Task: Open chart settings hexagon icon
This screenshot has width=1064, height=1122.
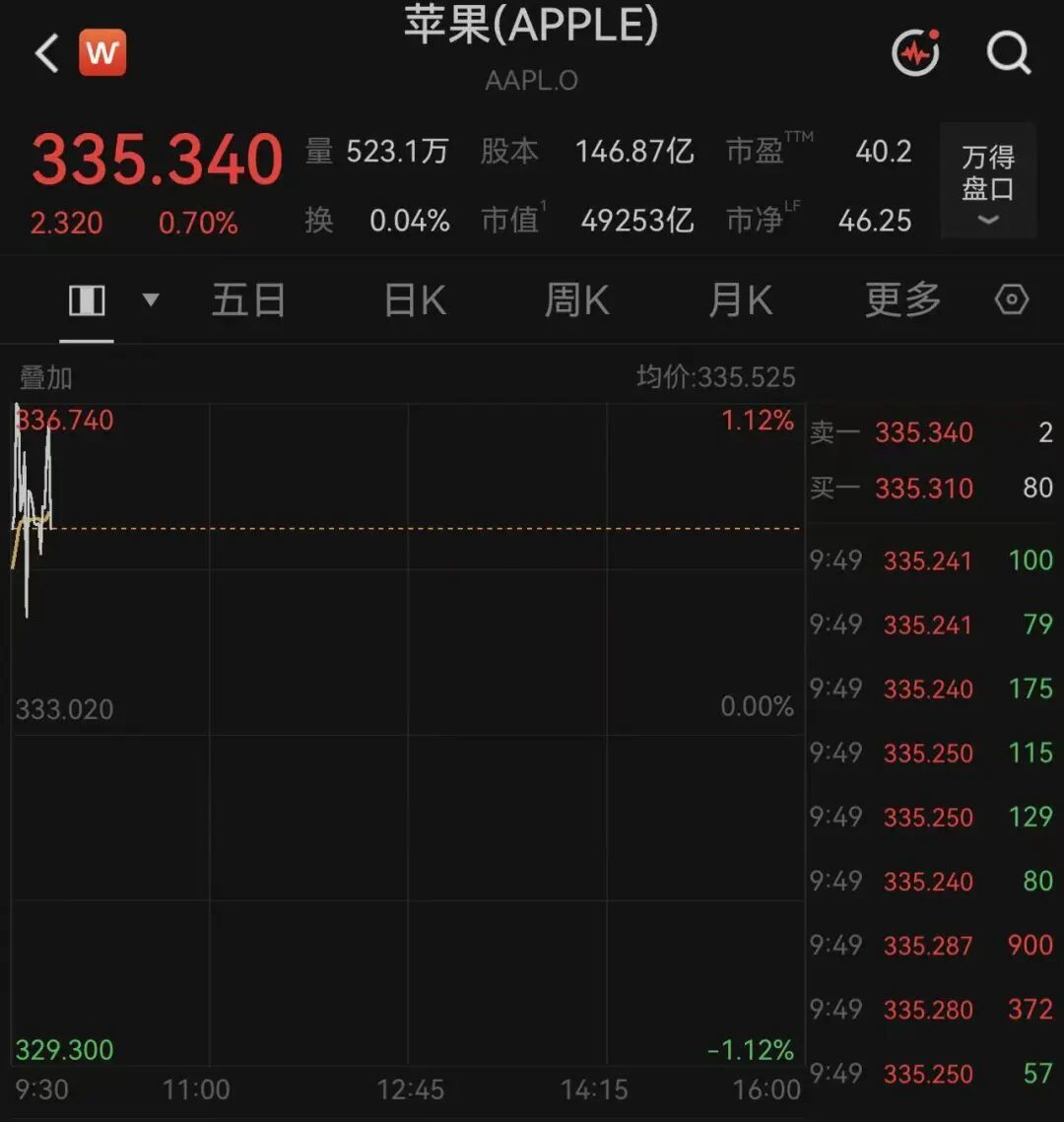Action: (x=1012, y=299)
